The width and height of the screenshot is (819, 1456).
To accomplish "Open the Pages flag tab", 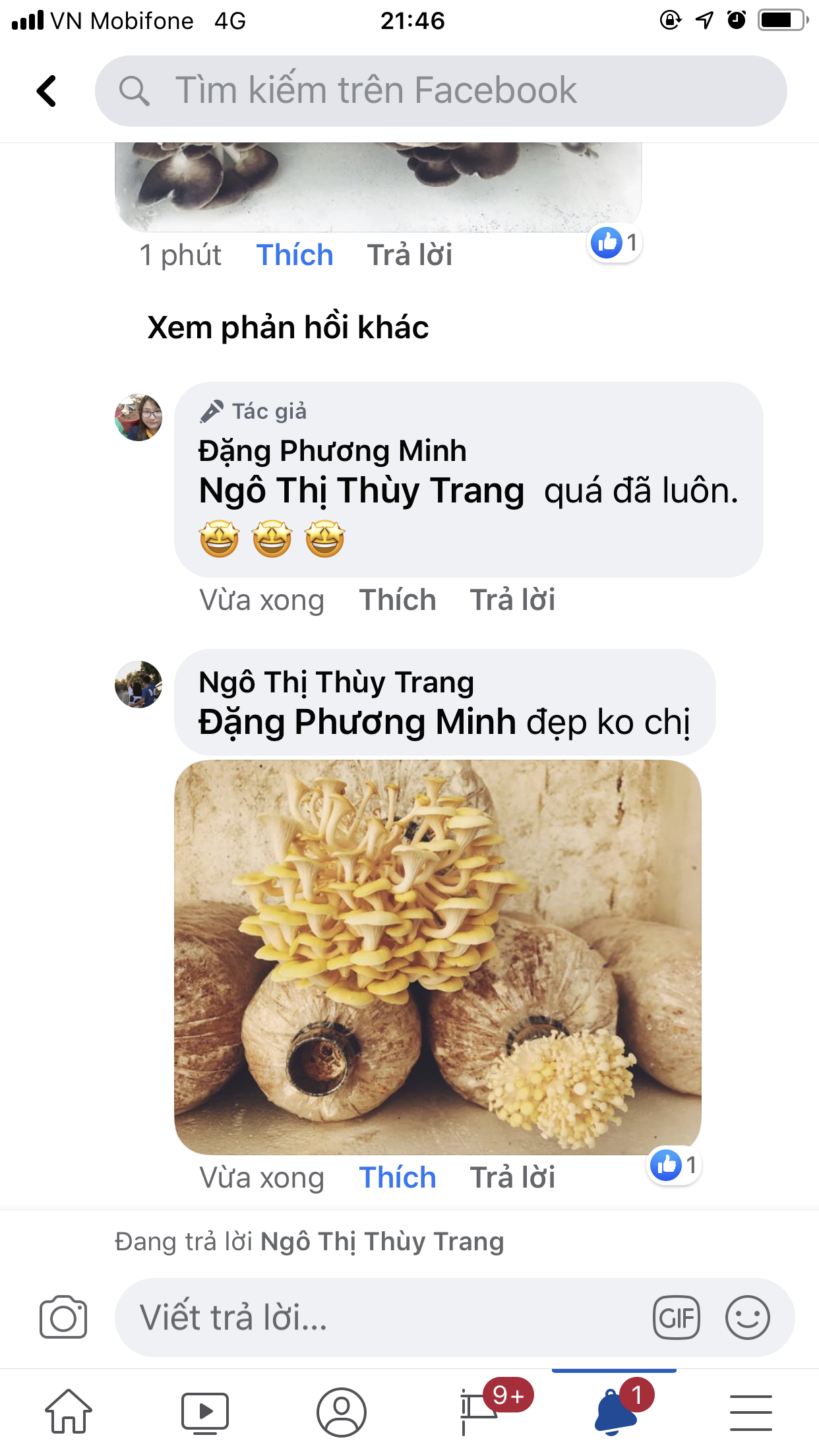I will tap(478, 1412).
